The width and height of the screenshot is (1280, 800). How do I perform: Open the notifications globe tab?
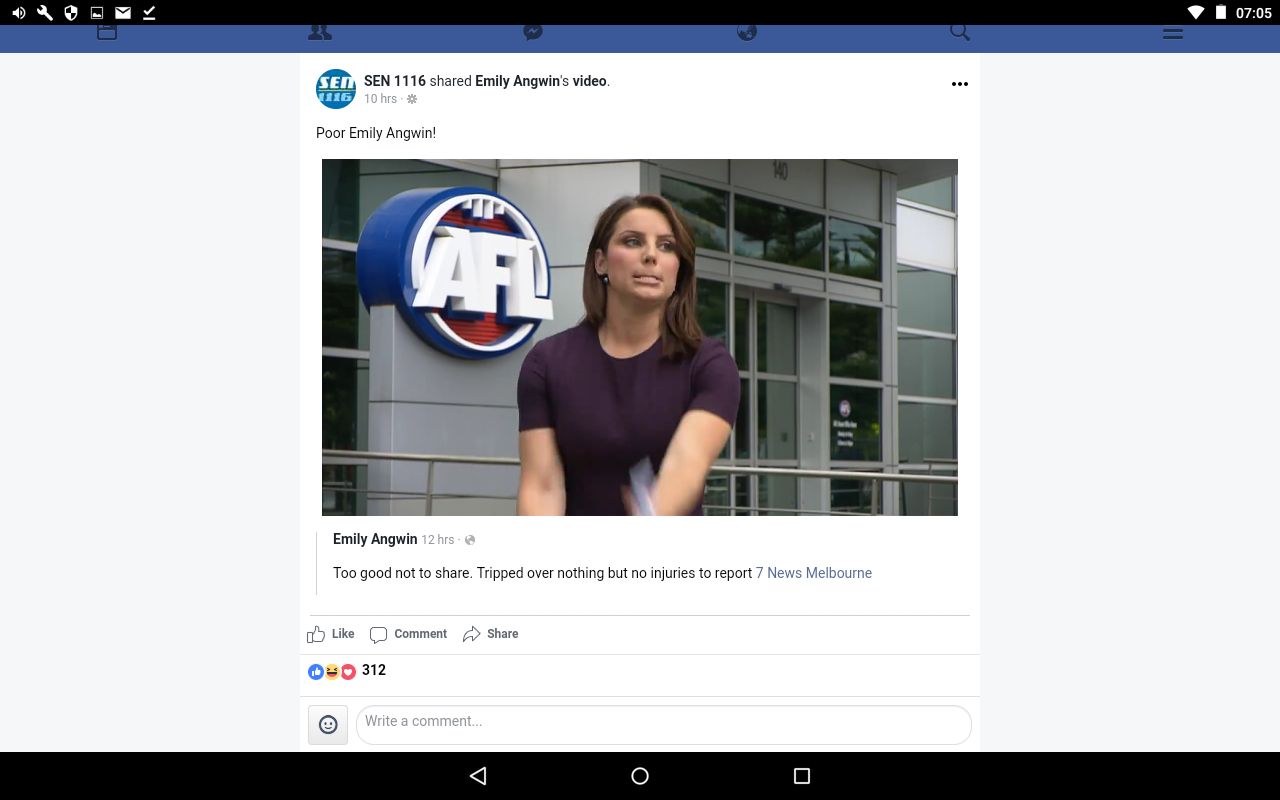[747, 33]
